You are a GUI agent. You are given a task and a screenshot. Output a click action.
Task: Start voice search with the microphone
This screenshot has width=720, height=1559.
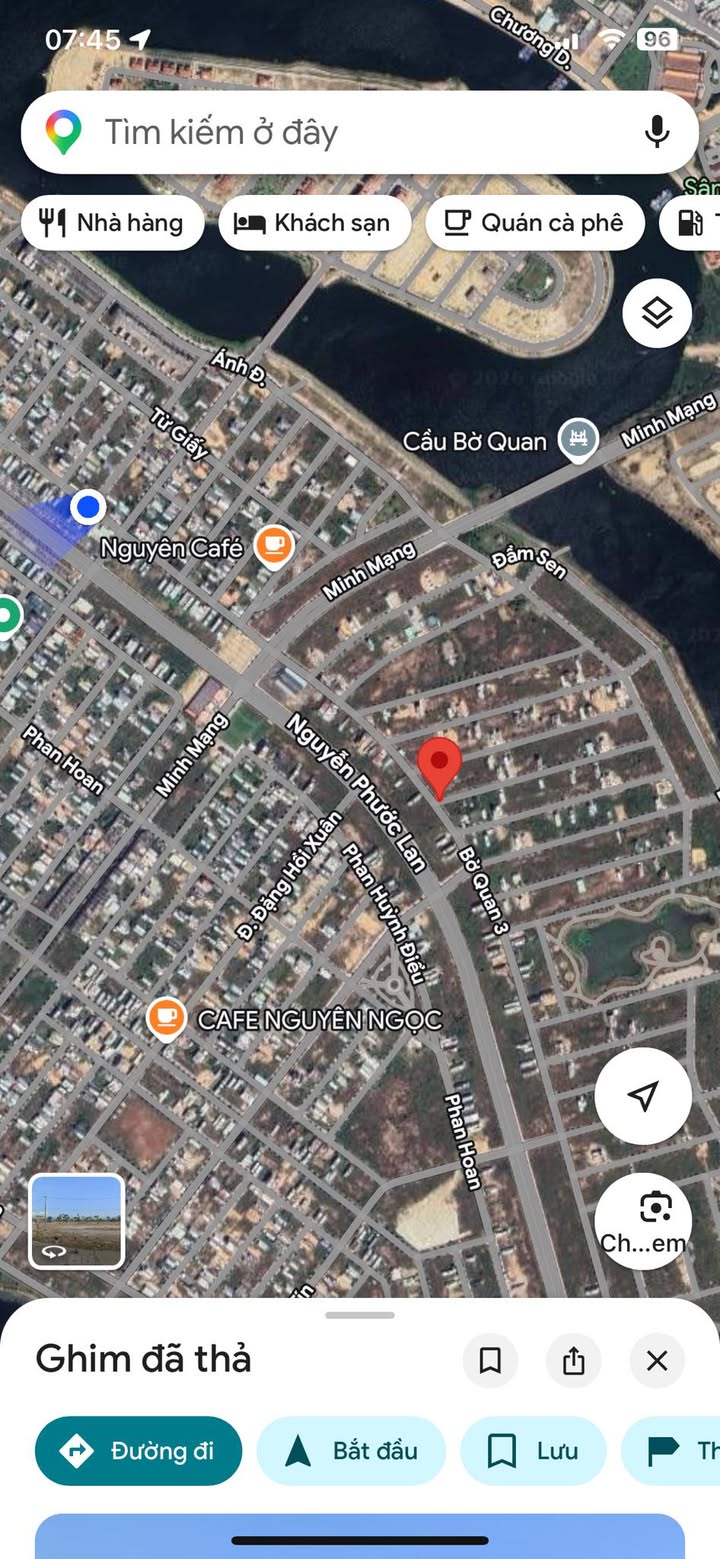click(656, 132)
